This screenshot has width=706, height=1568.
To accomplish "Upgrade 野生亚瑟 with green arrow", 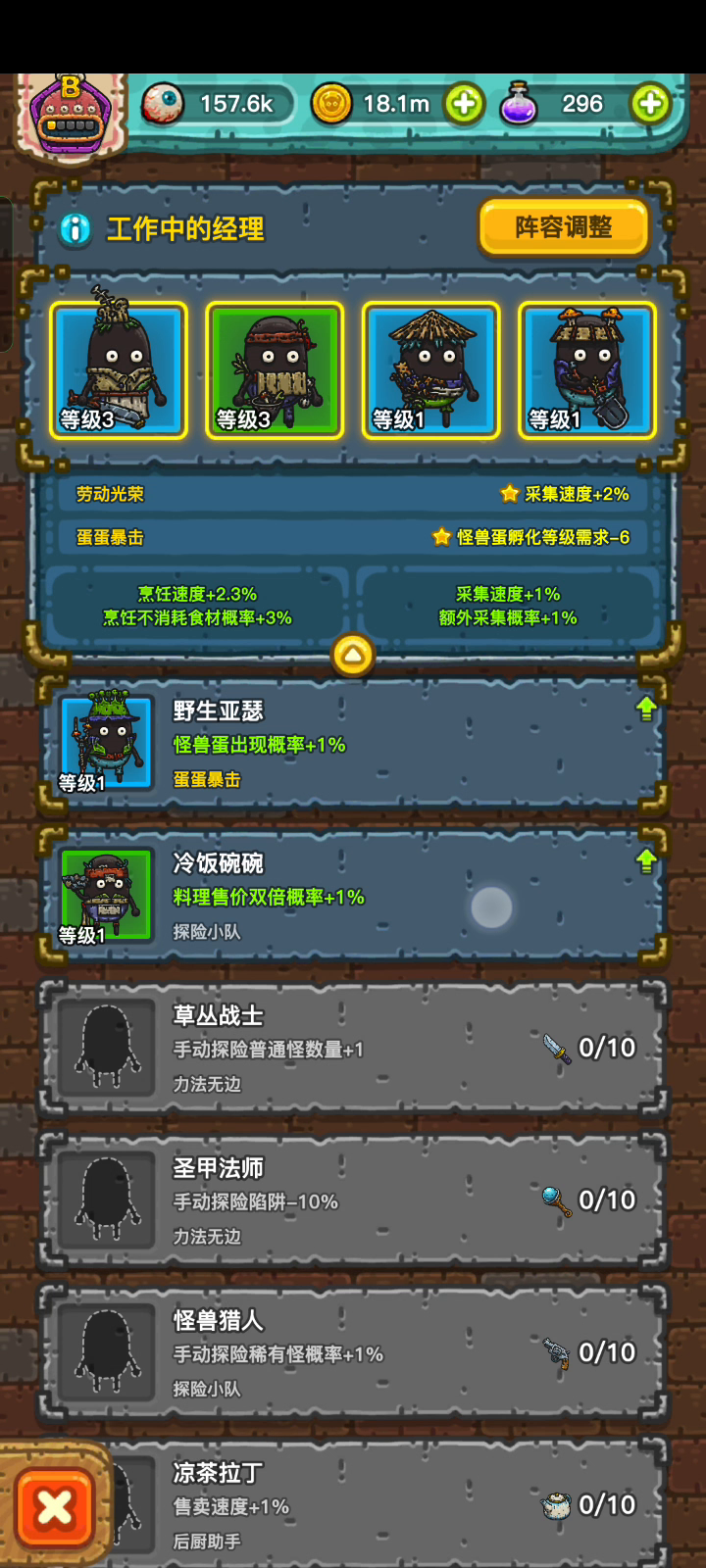I will (646, 708).
